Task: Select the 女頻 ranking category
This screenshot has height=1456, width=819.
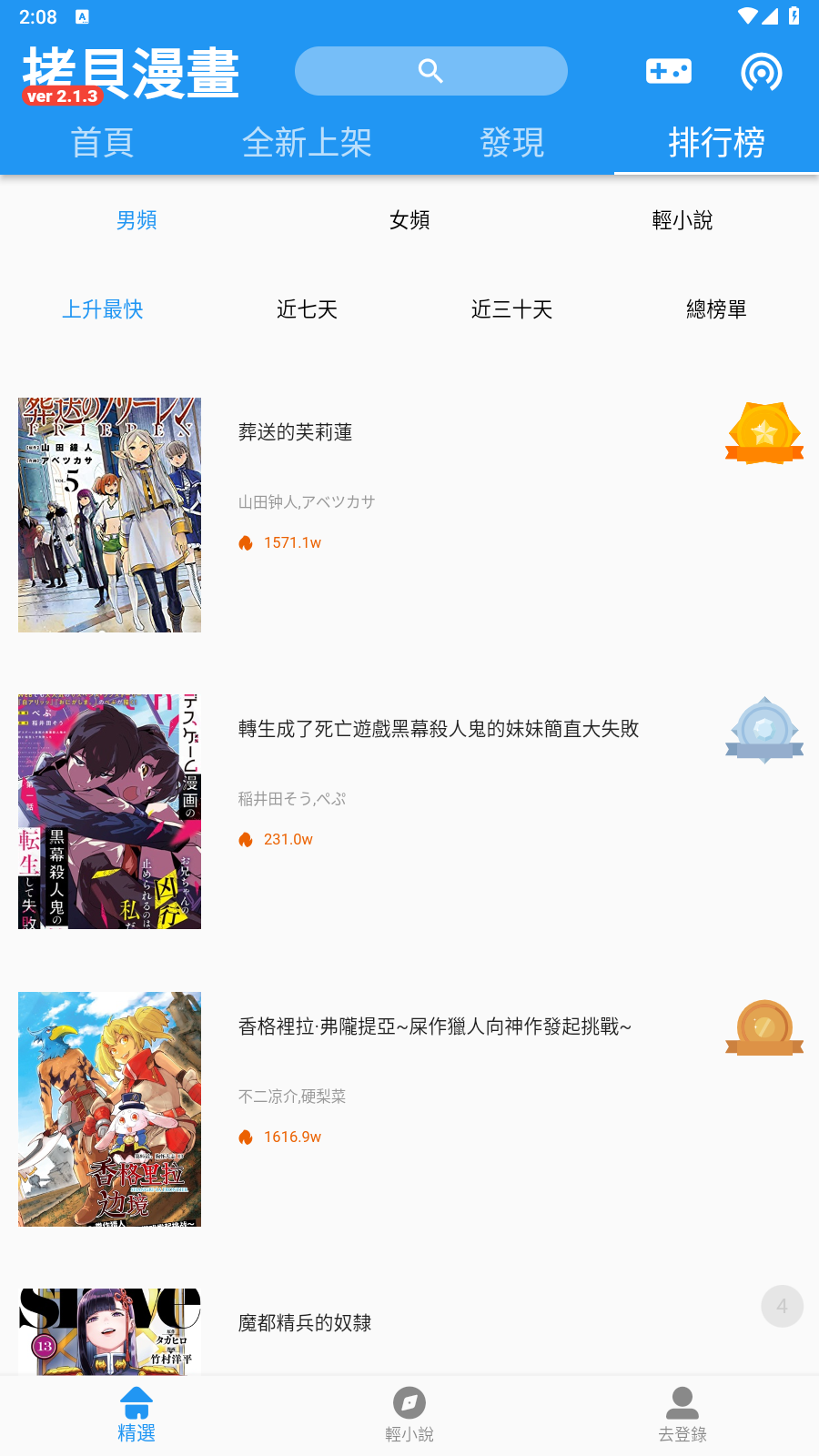Action: click(x=409, y=220)
